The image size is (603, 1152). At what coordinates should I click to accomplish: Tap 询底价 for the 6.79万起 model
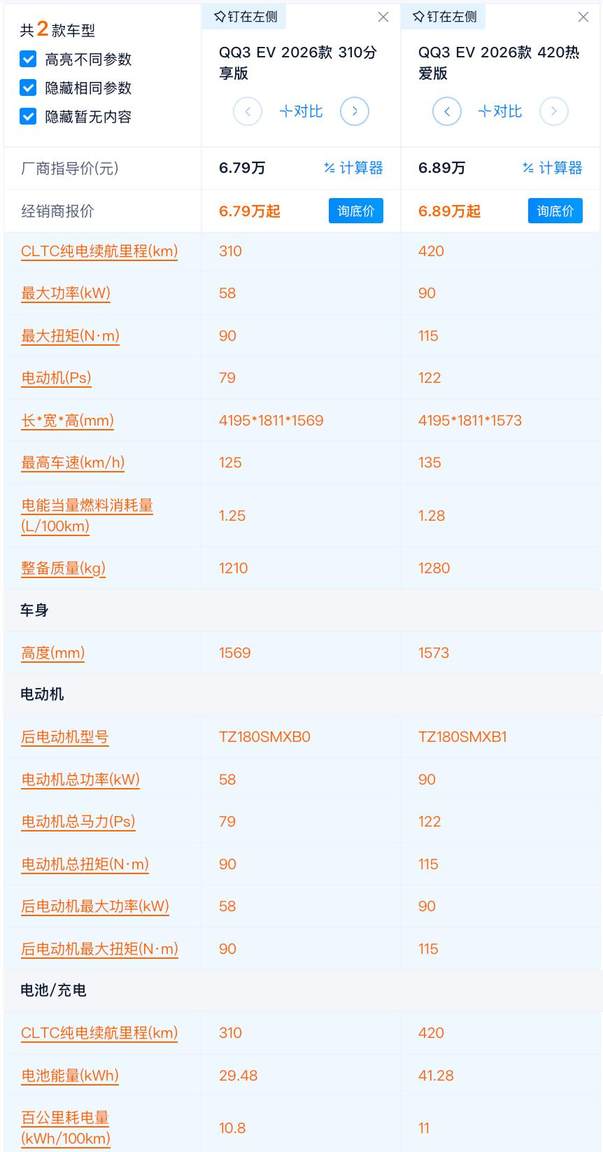(x=356, y=211)
